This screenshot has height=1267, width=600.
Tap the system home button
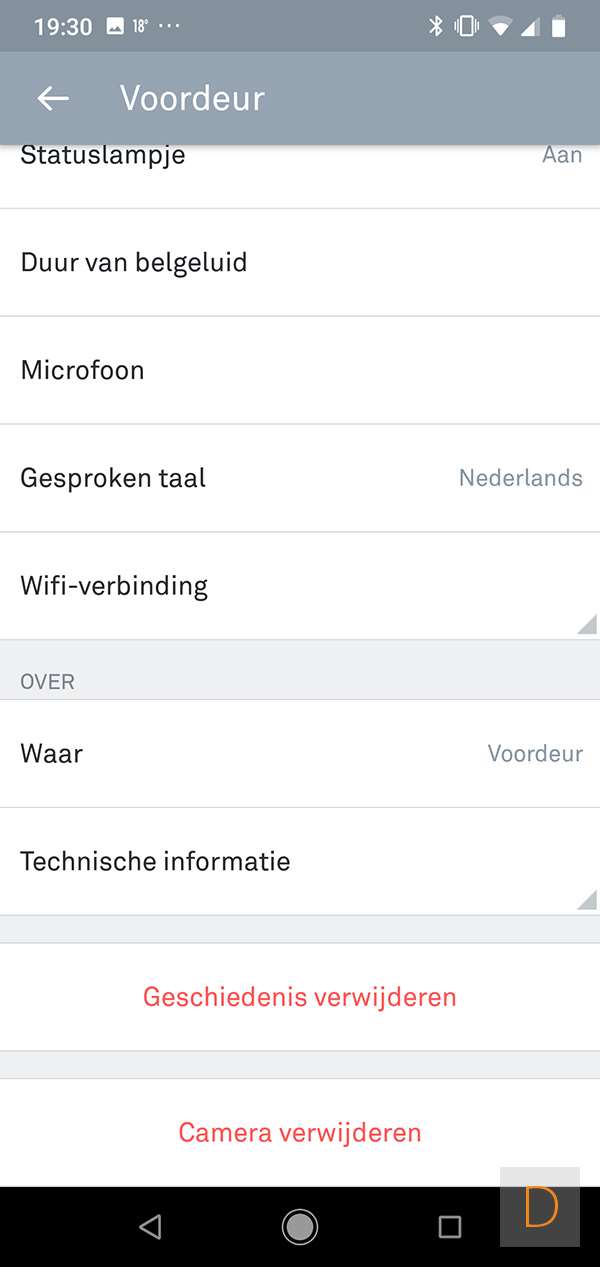coord(300,1226)
